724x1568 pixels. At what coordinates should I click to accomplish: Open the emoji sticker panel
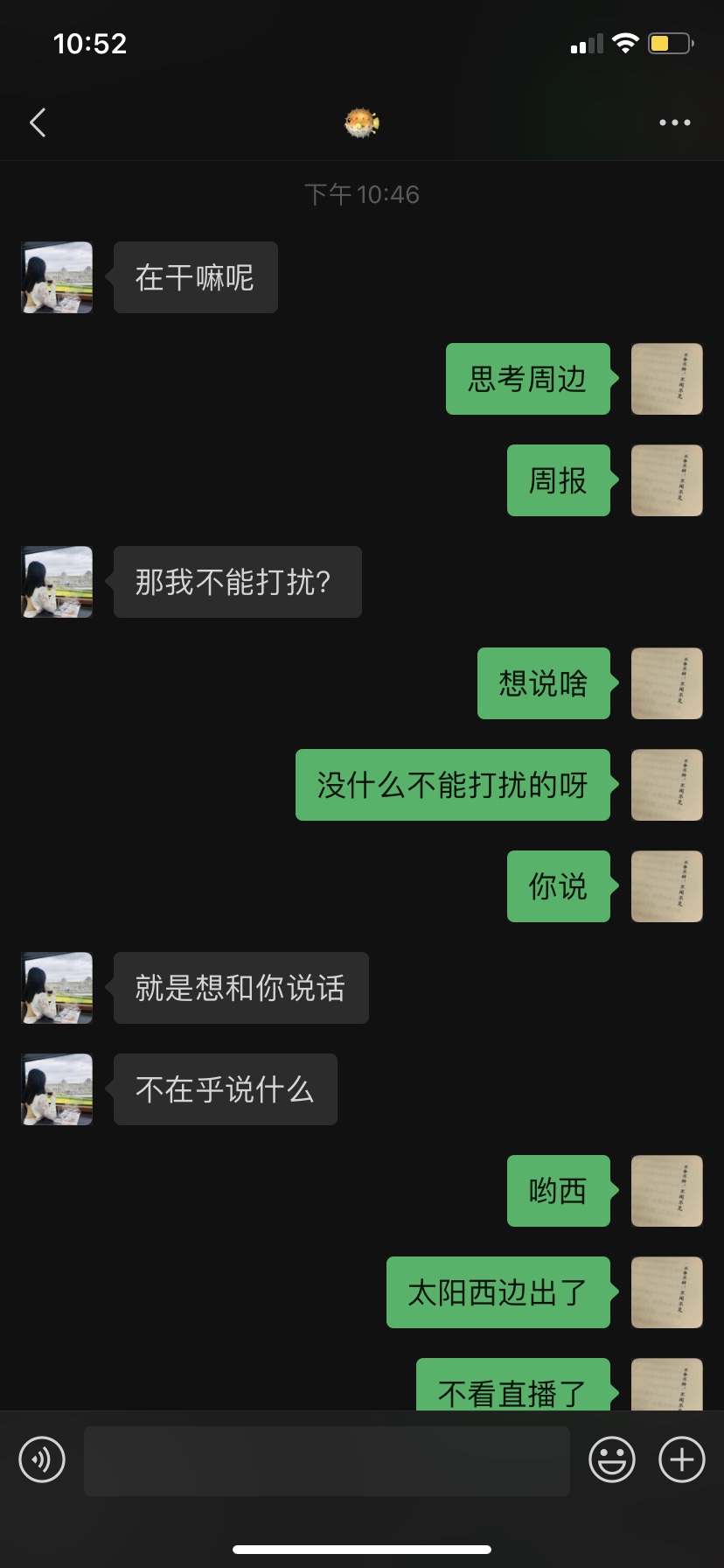click(611, 1459)
